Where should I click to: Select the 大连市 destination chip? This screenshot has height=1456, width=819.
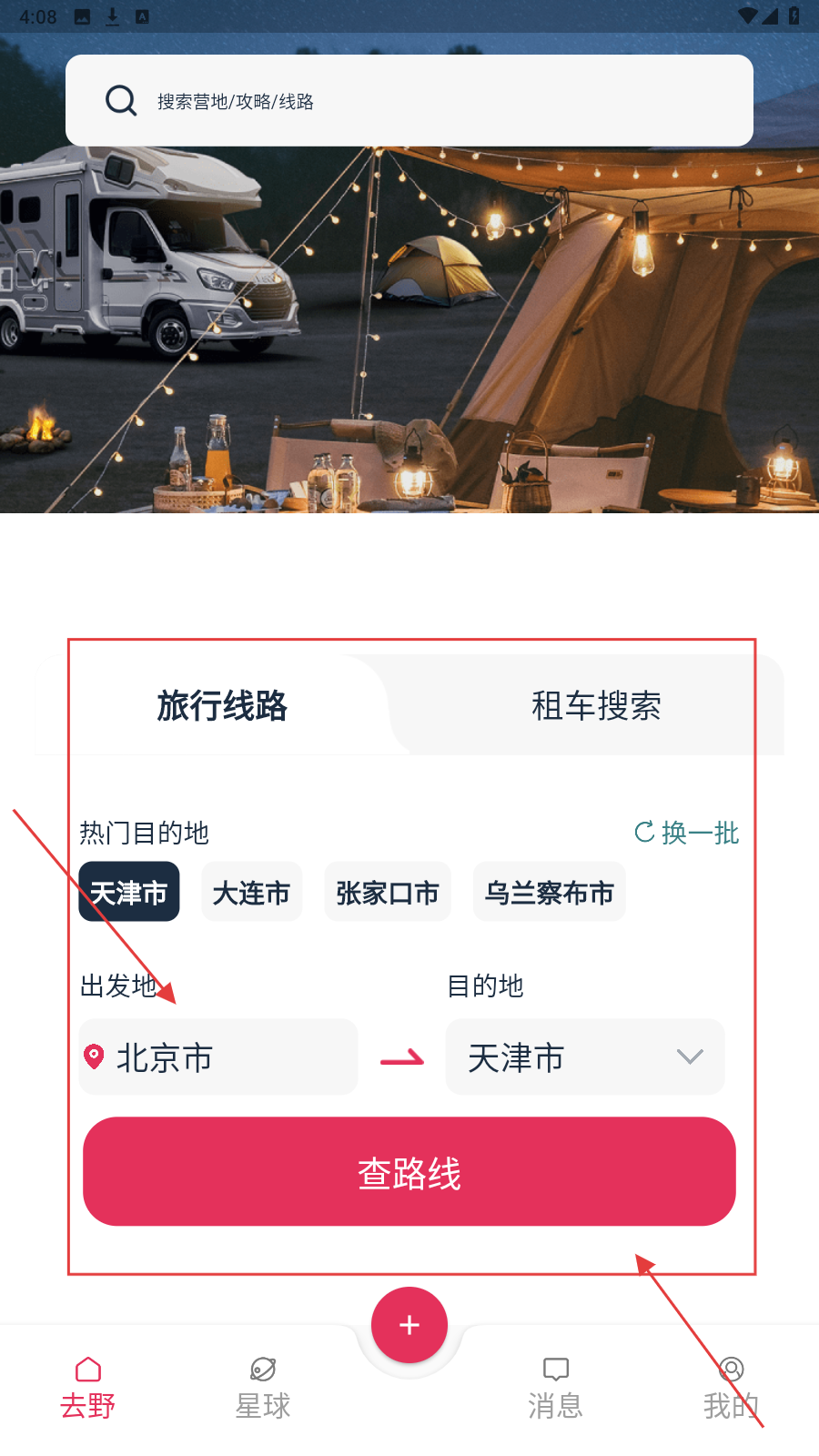[x=251, y=892]
